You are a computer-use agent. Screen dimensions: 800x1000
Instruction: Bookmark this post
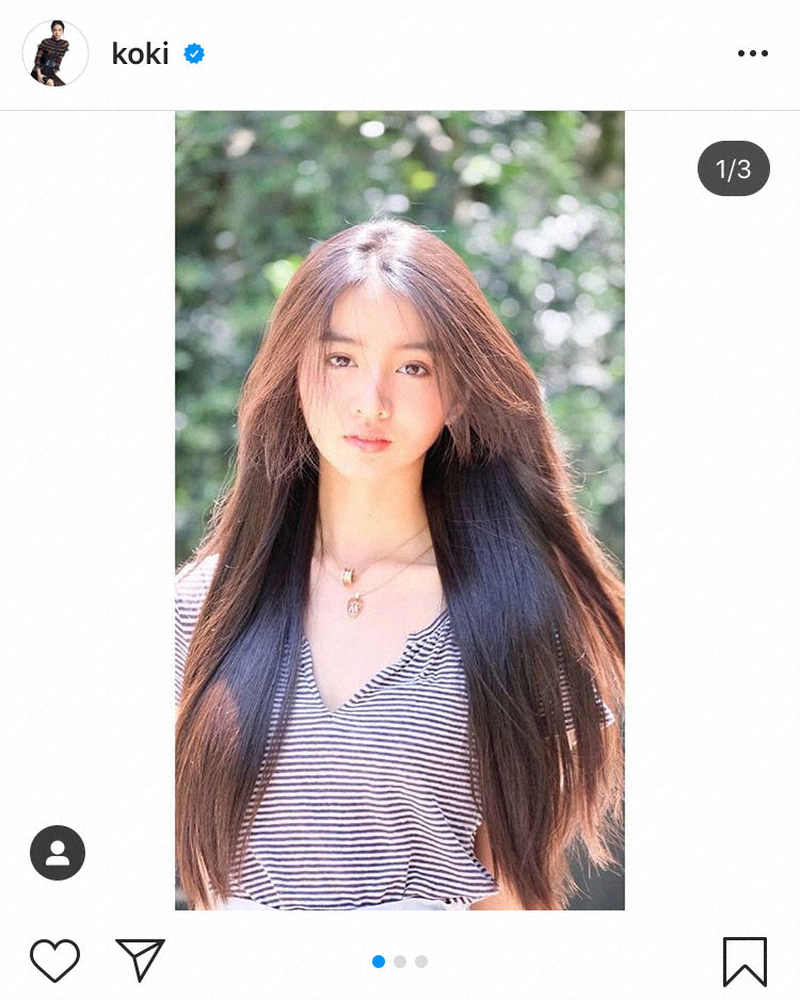click(745, 962)
